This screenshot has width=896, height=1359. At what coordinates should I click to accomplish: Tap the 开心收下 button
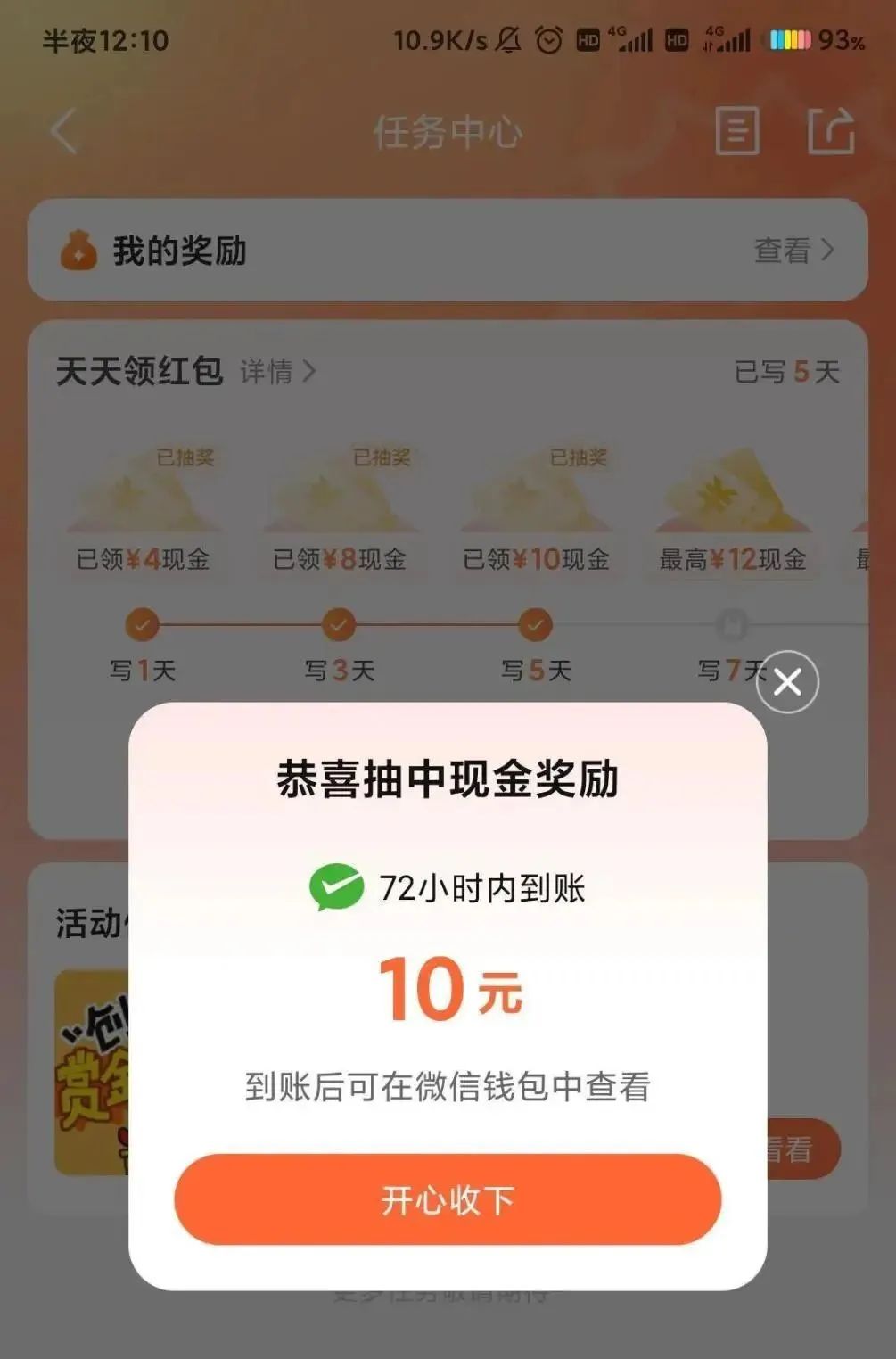point(448,1199)
